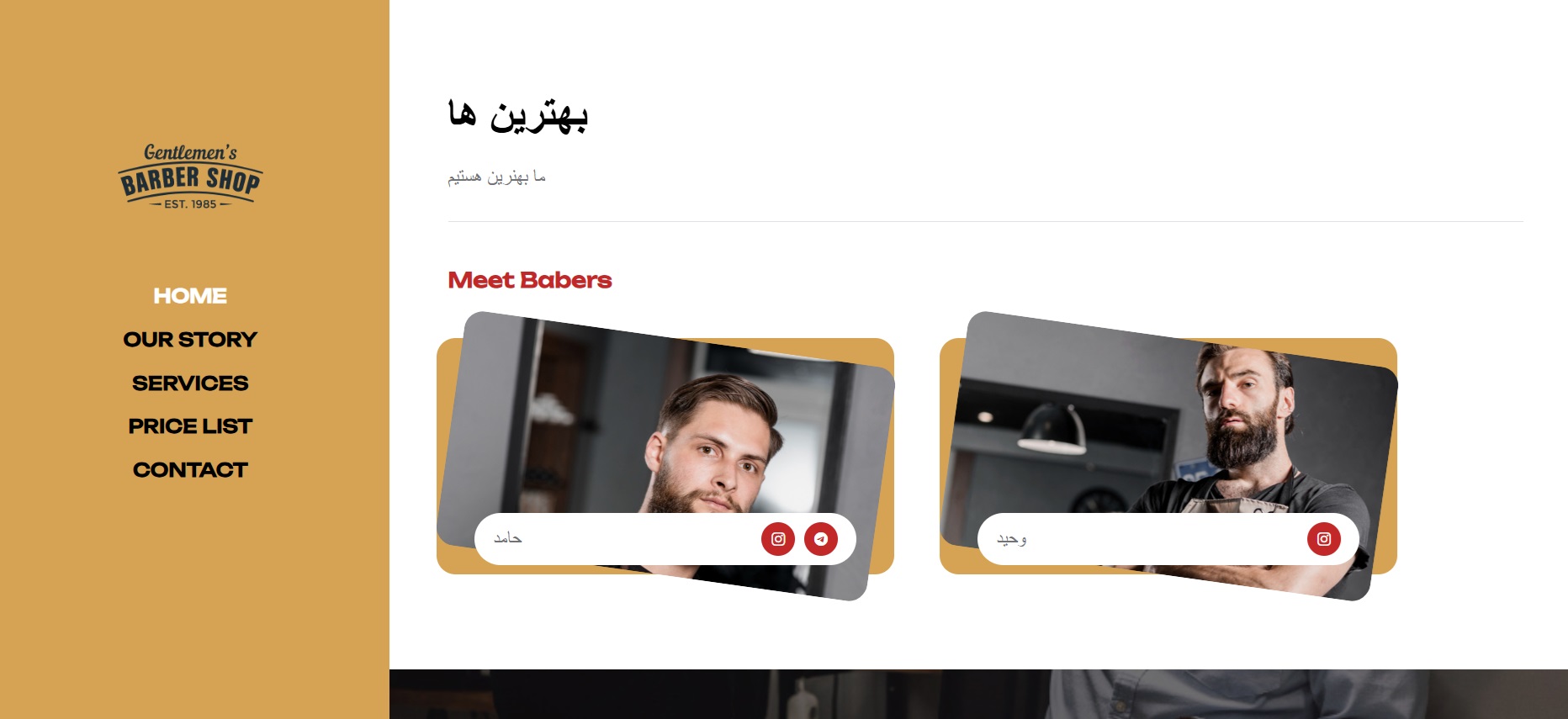This screenshot has height=719, width=1568.
Task: Open حامد's Instagram profile
Action: (778, 539)
